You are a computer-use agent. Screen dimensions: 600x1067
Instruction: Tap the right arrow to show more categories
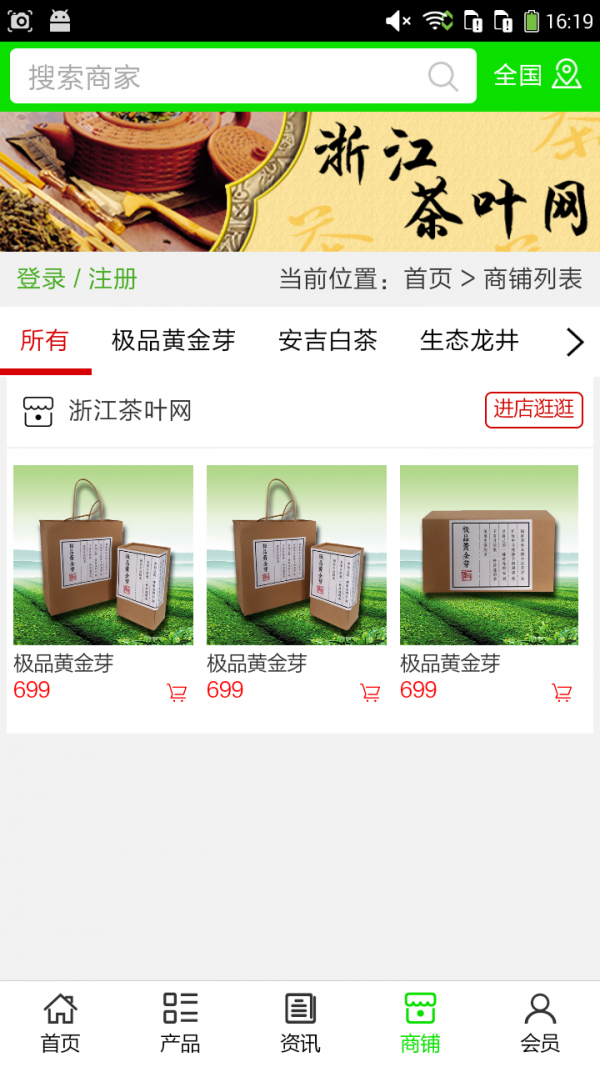574,342
